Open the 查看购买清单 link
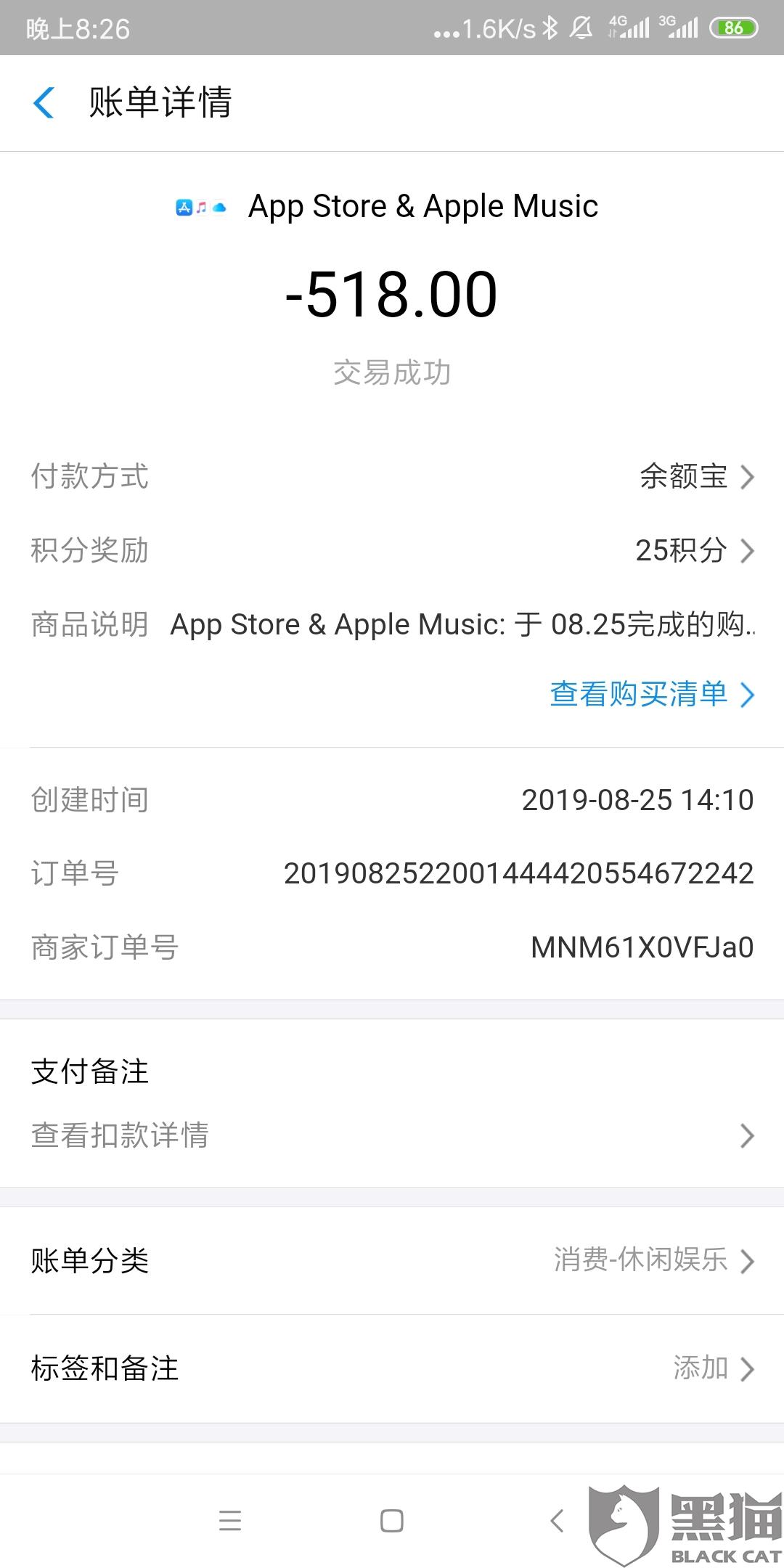The width and height of the screenshot is (784, 1568). [x=651, y=695]
